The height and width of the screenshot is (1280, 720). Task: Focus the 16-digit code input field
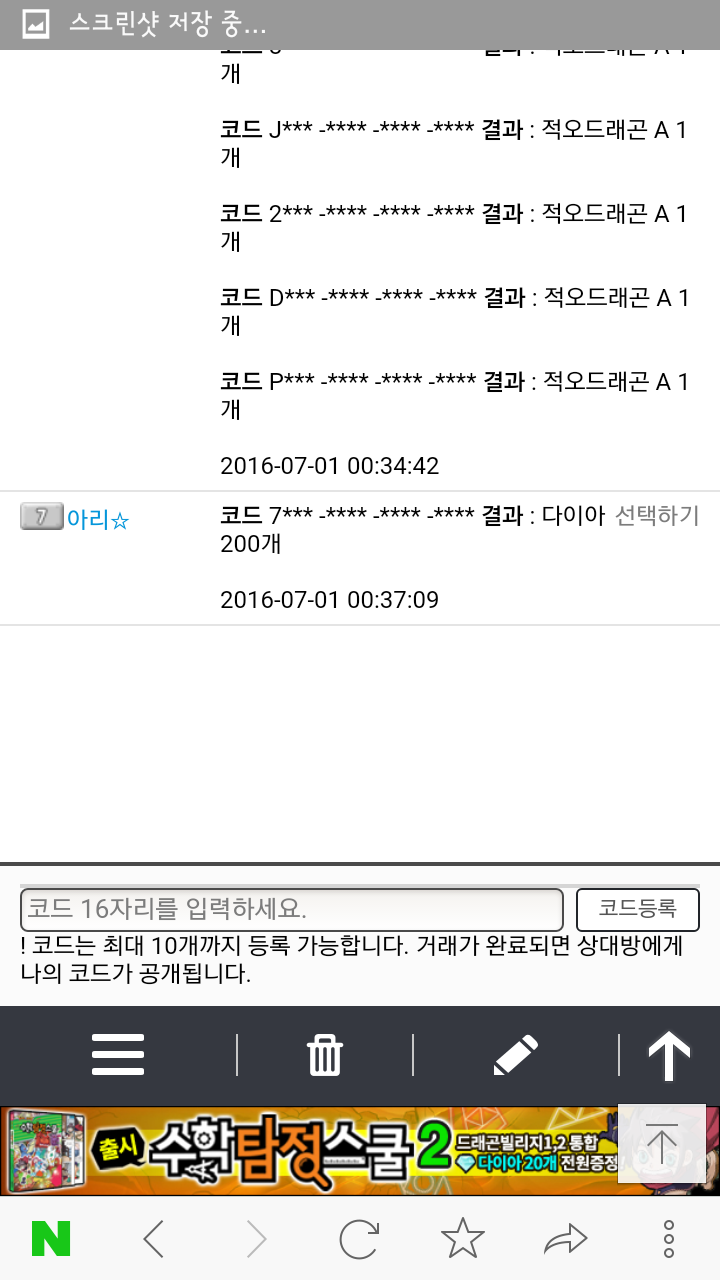(292, 909)
